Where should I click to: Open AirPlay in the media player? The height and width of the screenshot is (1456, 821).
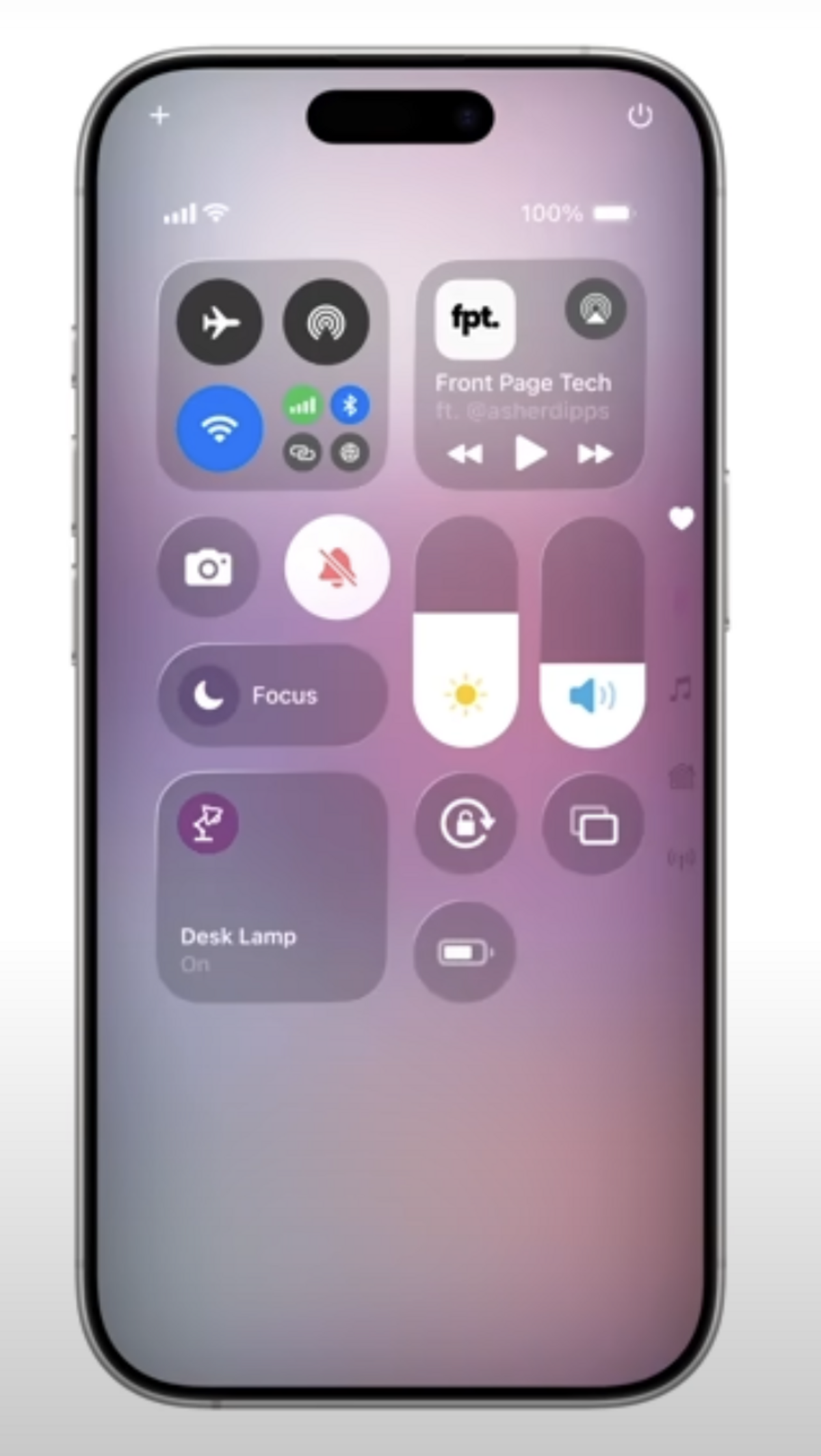(x=596, y=309)
